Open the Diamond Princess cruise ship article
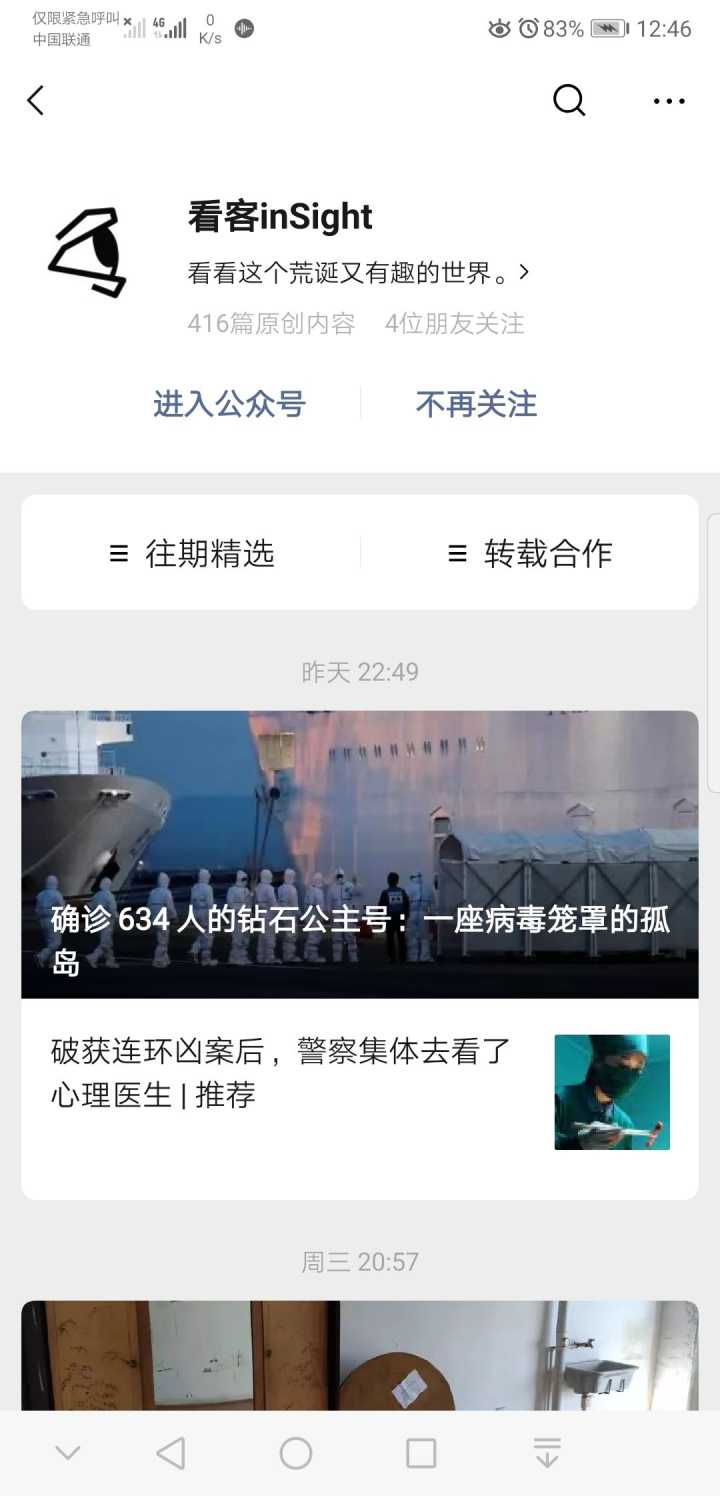720x1496 pixels. (x=360, y=855)
